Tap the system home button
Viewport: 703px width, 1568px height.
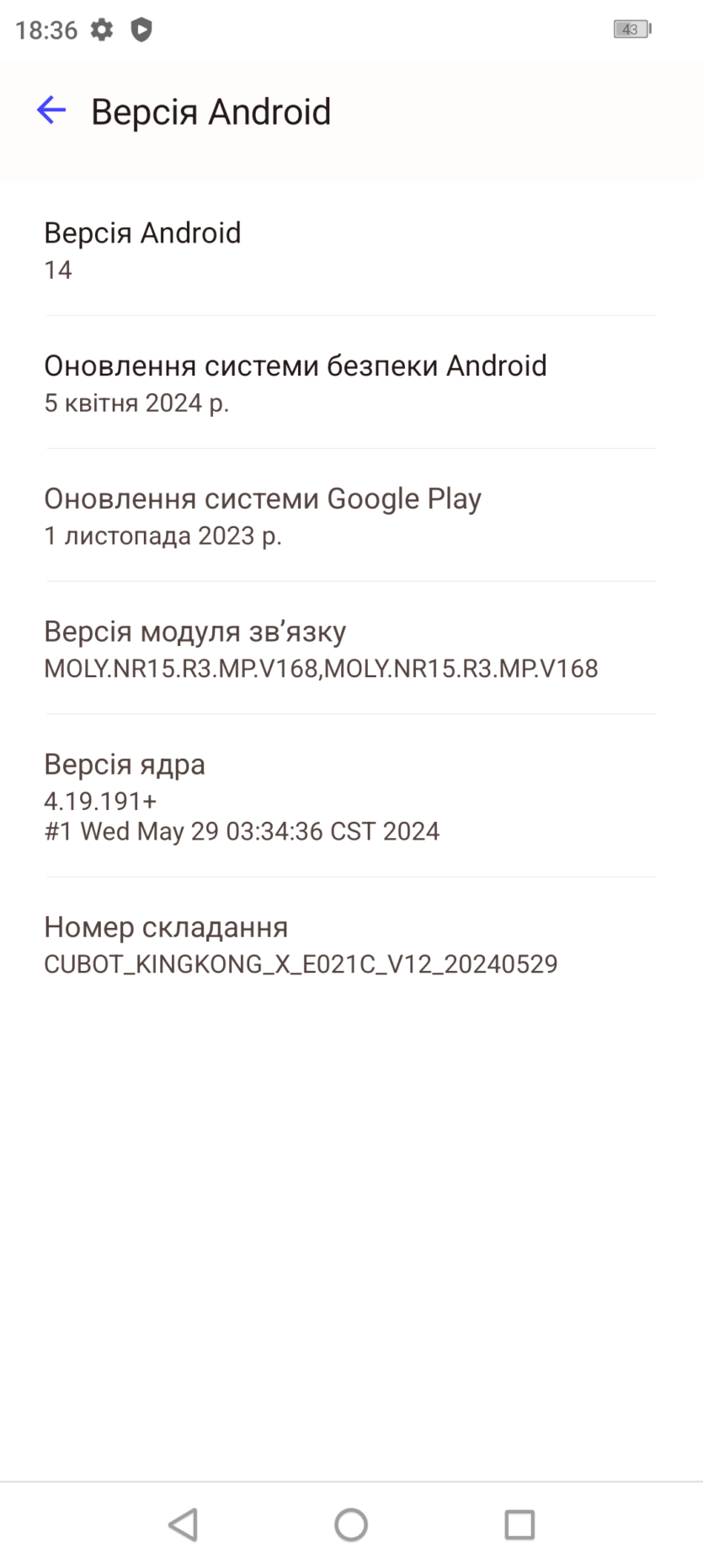tap(351, 1524)
